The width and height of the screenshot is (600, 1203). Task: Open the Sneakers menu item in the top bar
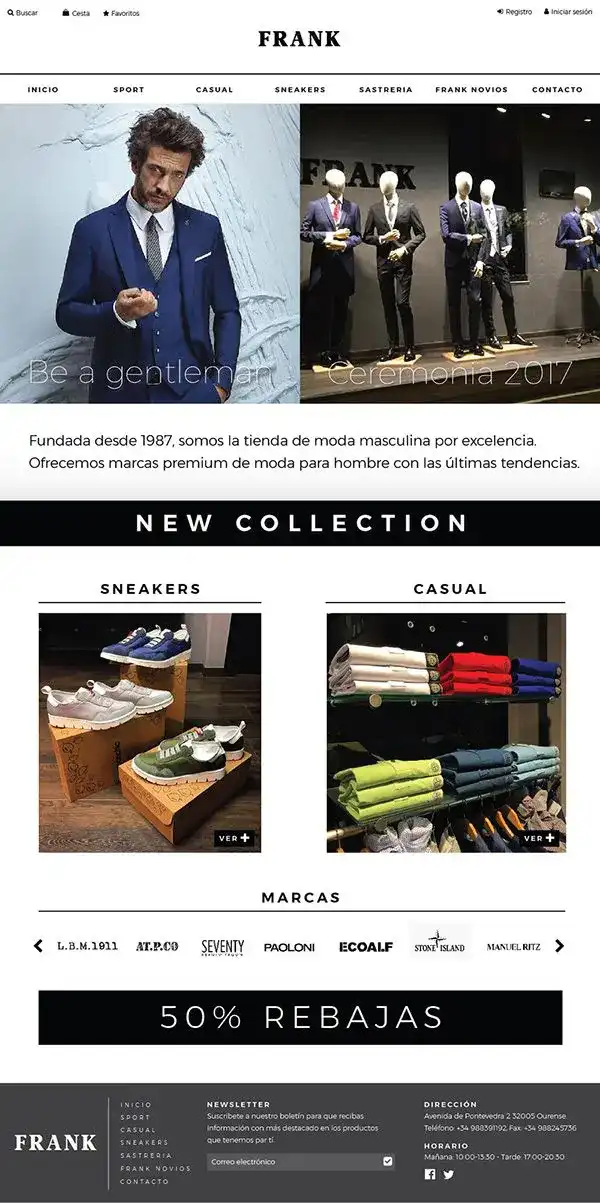tap(300, 90)
